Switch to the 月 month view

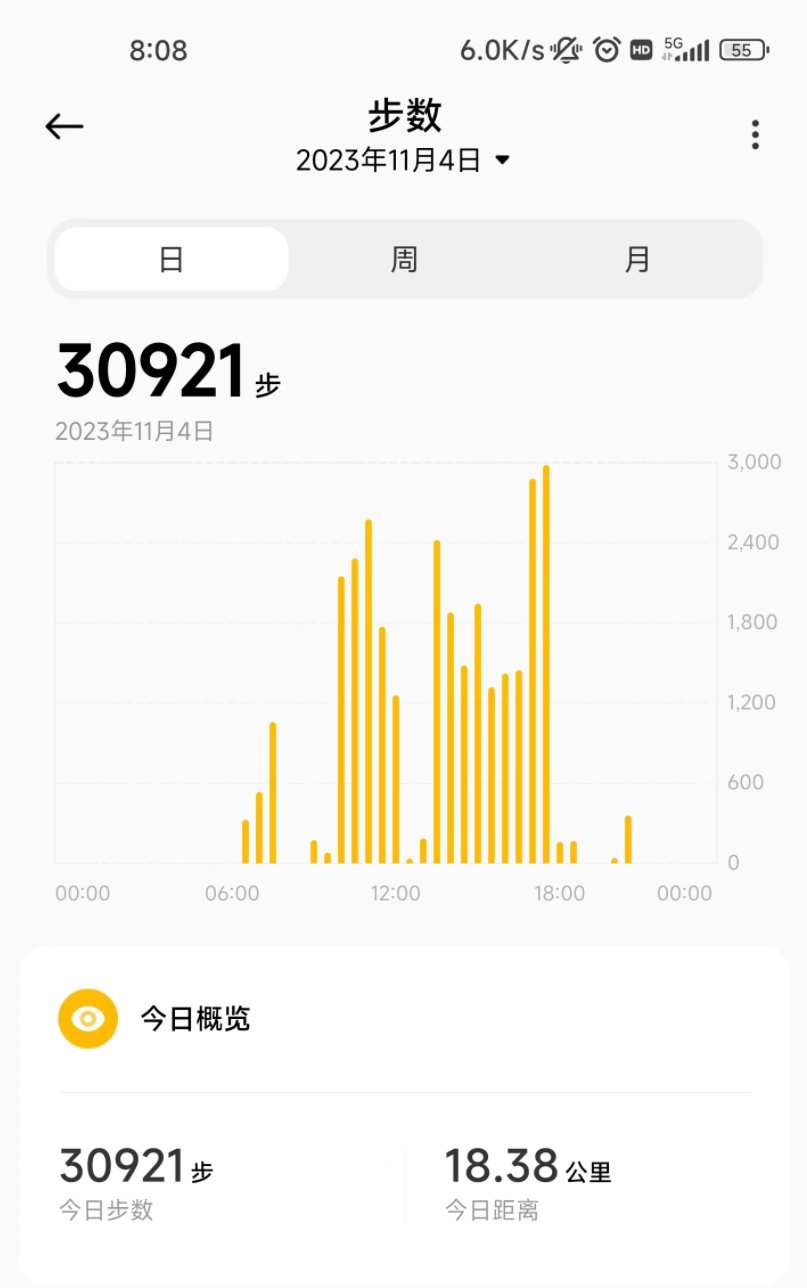click(x=637, y=260)
